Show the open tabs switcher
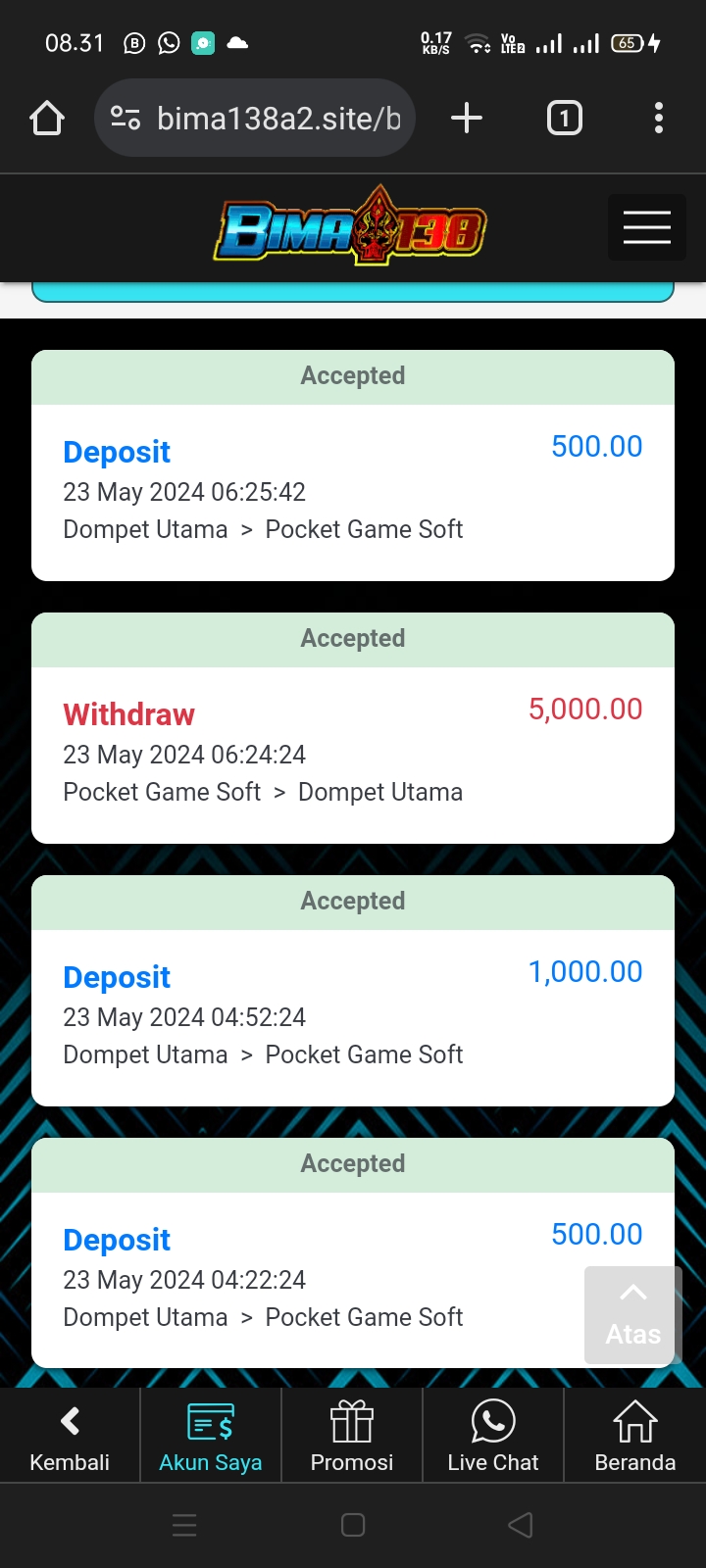Viewport: 706px width, 1568px height. click(564, 119)
